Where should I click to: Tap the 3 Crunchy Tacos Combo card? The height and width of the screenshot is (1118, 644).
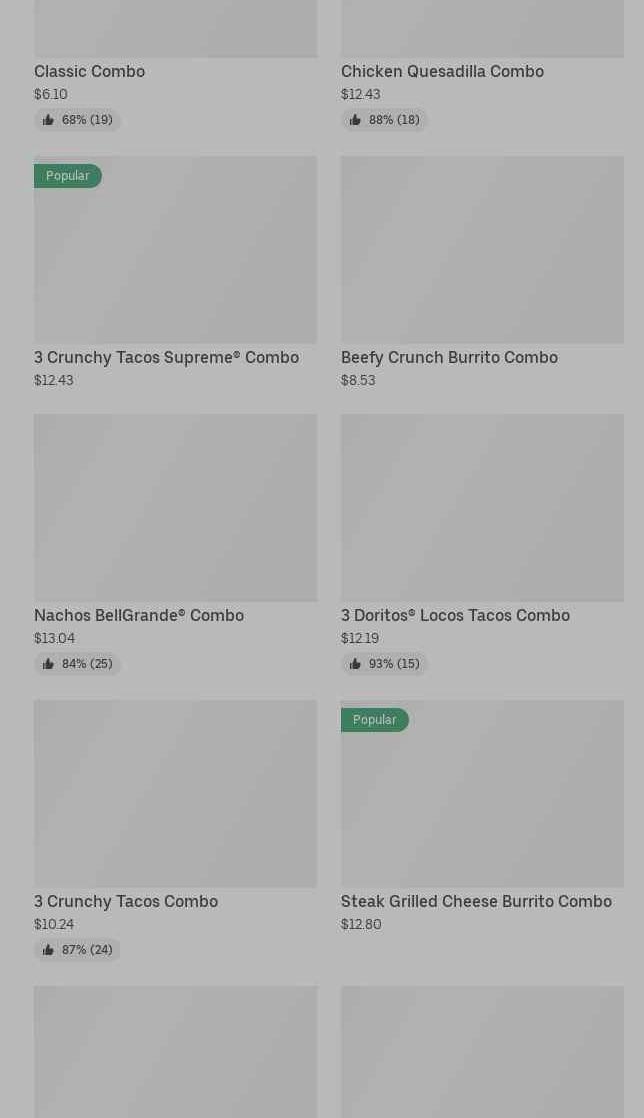pyautogui.click(x=175, y=831)
